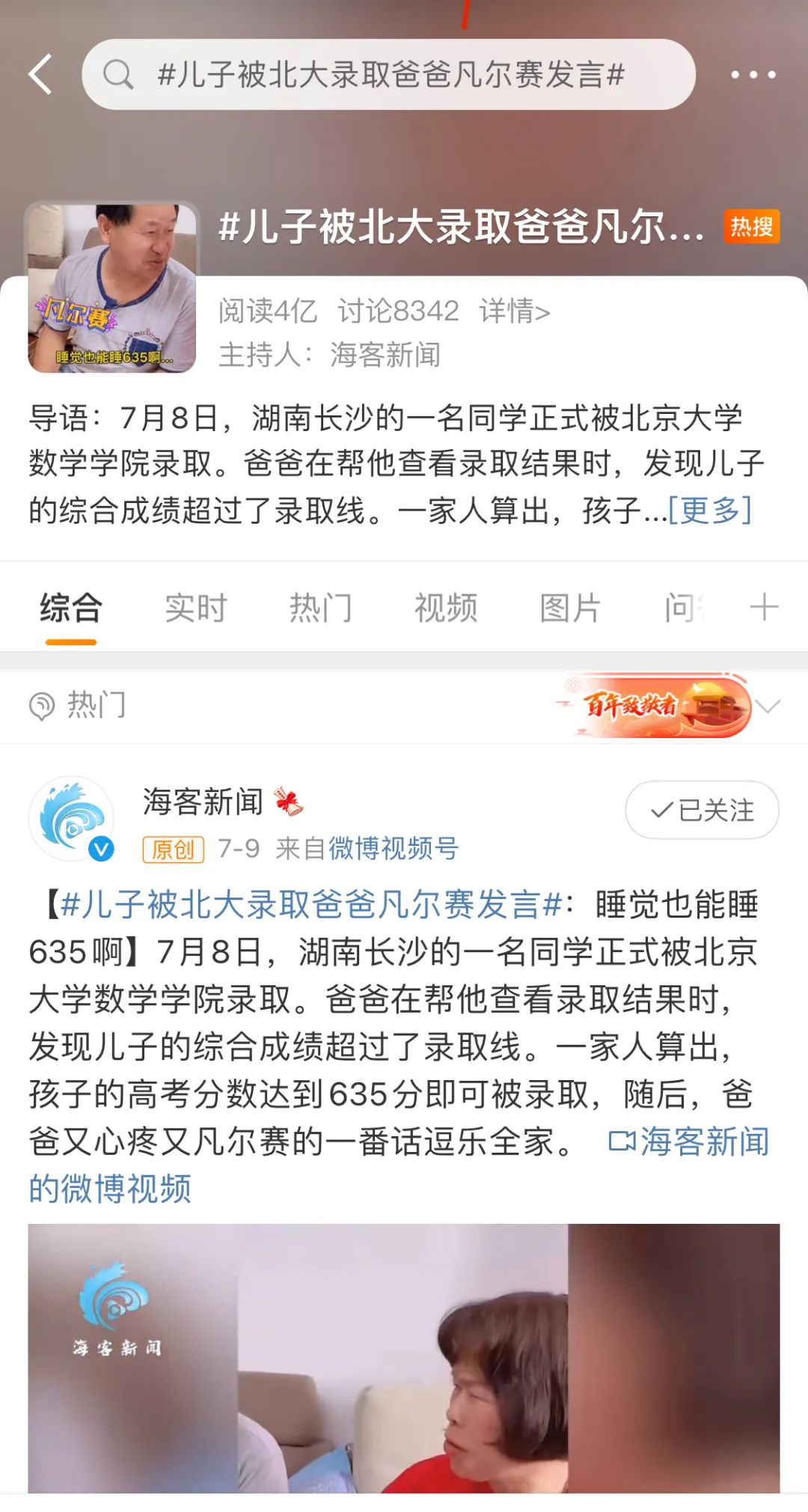Open the 微博视频号 source link
808x1512 pixels.
coord(394,849)
